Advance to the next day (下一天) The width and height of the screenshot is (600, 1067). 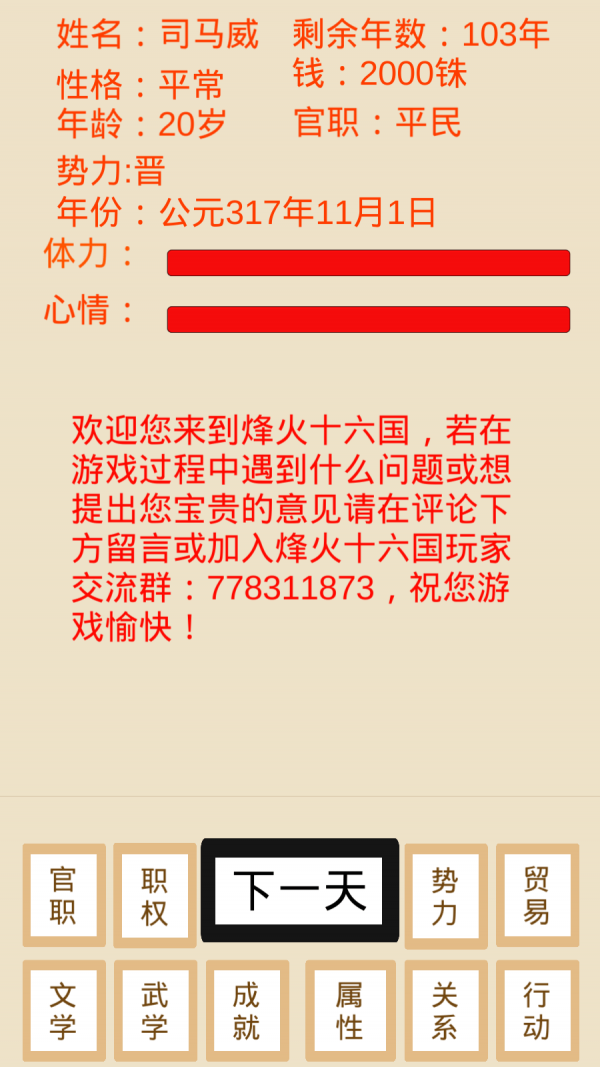pyautogui.click(x=299, y=890)
